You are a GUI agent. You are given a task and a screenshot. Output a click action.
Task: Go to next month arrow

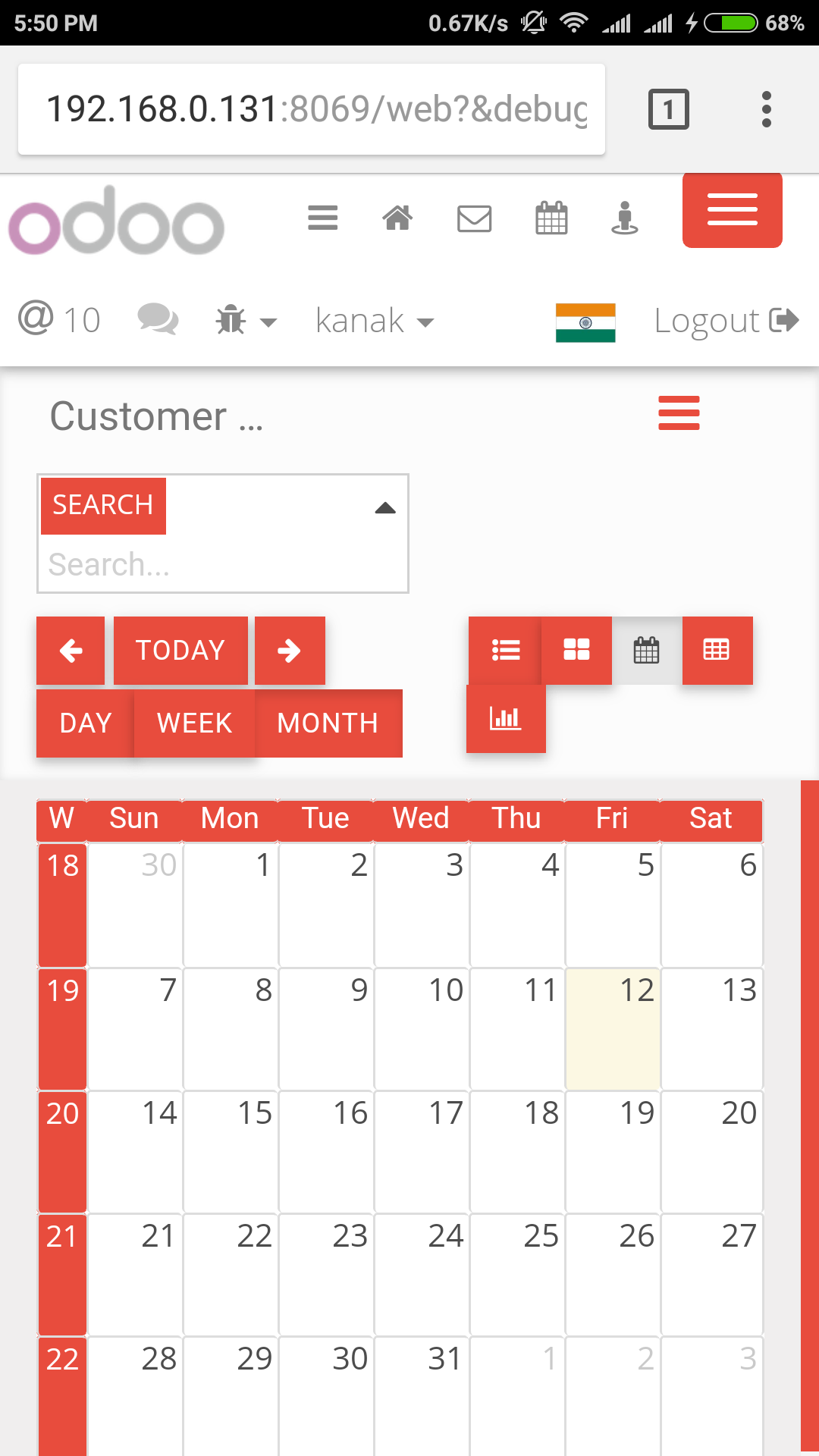290,651
